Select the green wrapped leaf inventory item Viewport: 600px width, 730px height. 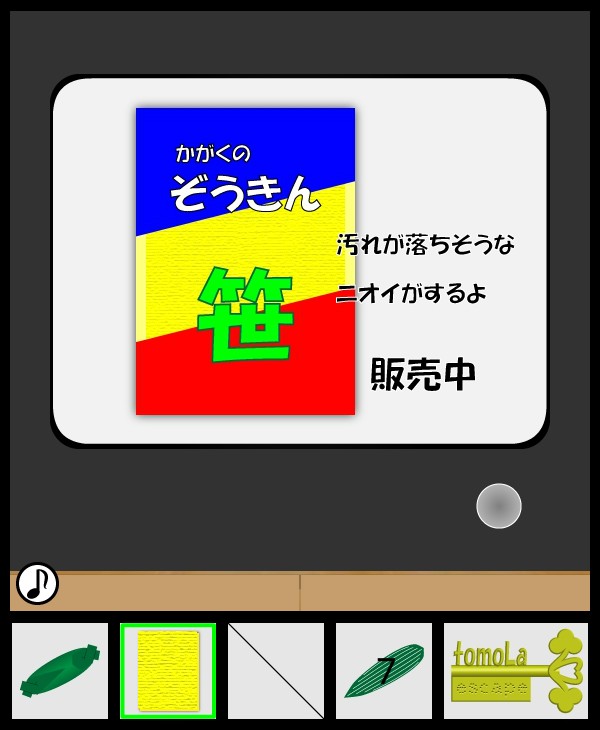(x=60, y=671)
